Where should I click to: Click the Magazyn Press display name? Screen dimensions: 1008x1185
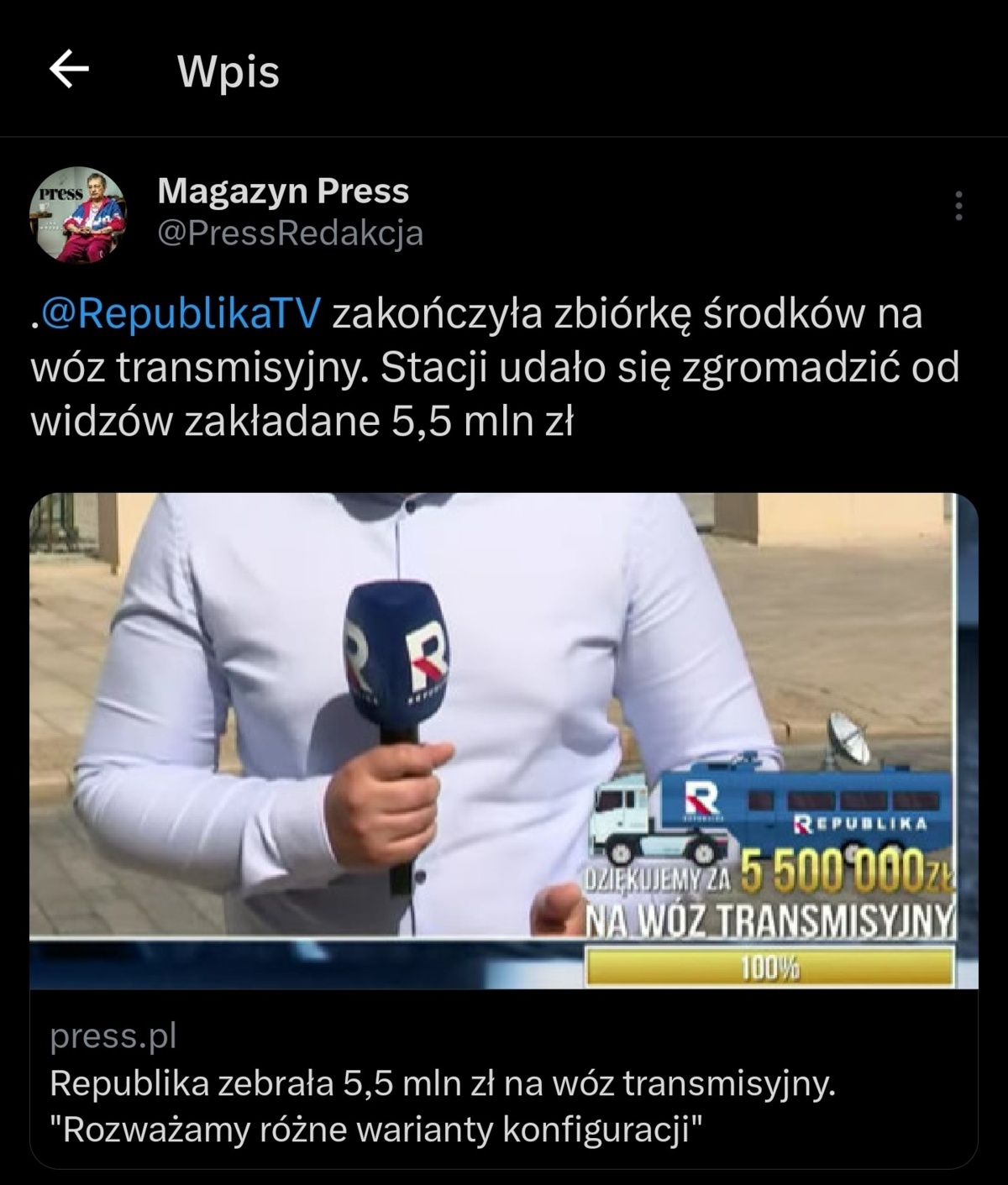coord(283,191)
